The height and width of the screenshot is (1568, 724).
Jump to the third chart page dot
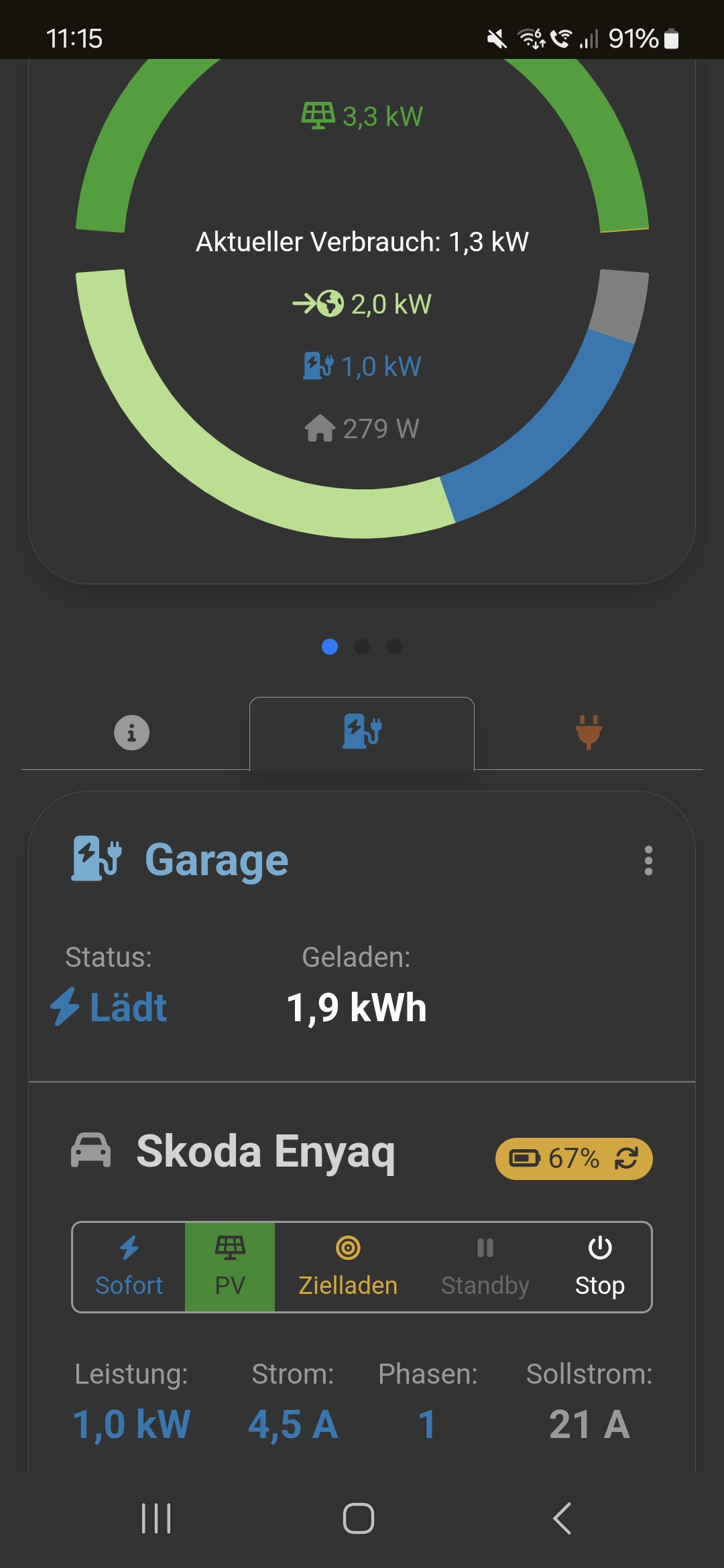coord(394,647)
